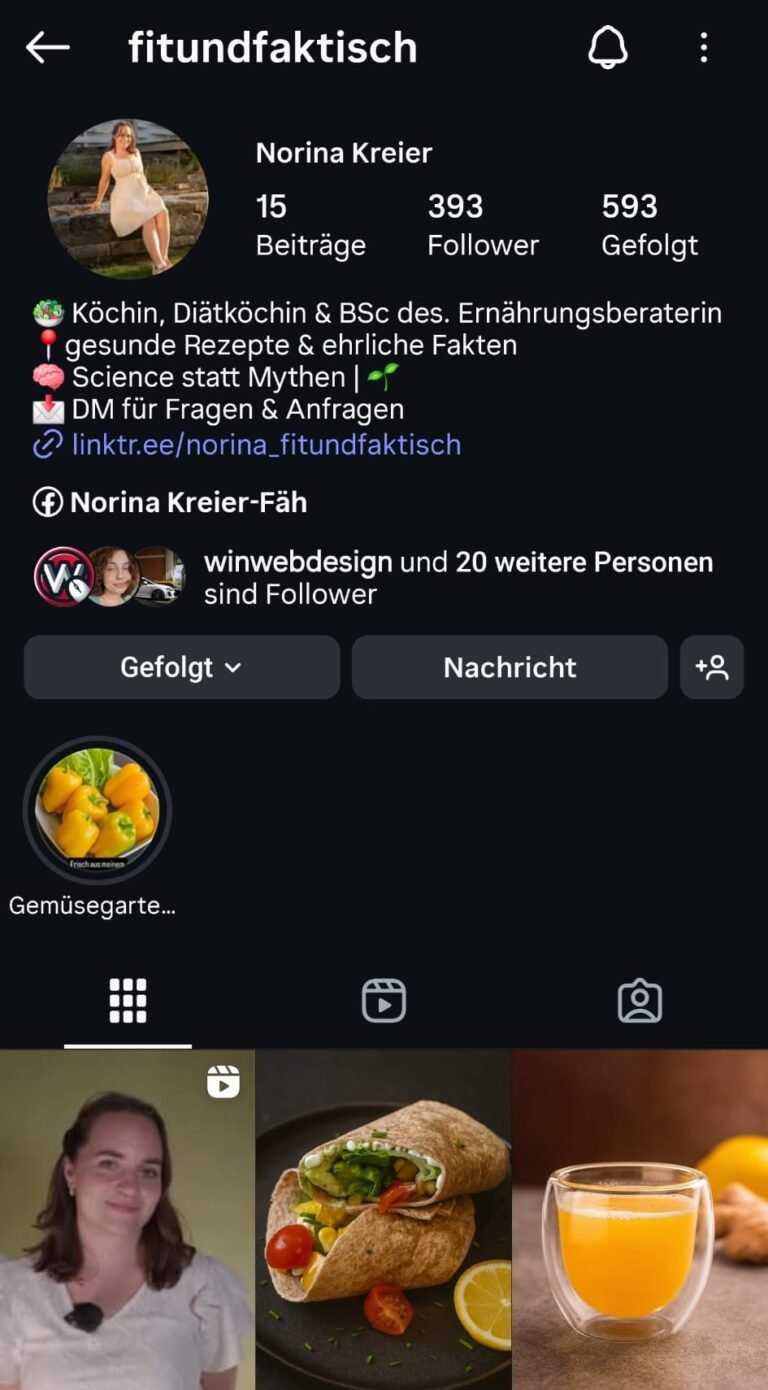
Task: Go back with the arrow icon
Action: pyautogui.click(x=47, y=47)
